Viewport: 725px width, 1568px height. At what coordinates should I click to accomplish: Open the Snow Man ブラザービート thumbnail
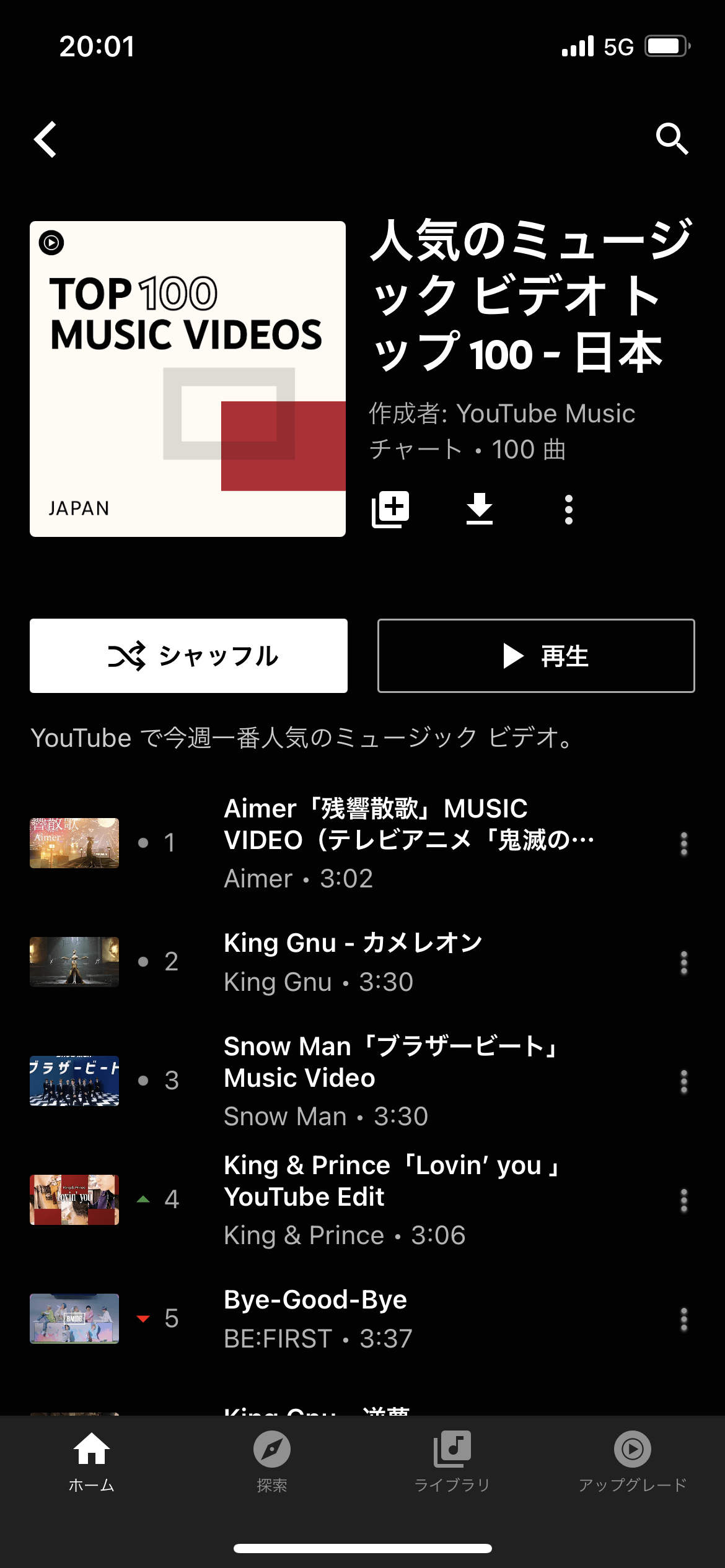74,1081
